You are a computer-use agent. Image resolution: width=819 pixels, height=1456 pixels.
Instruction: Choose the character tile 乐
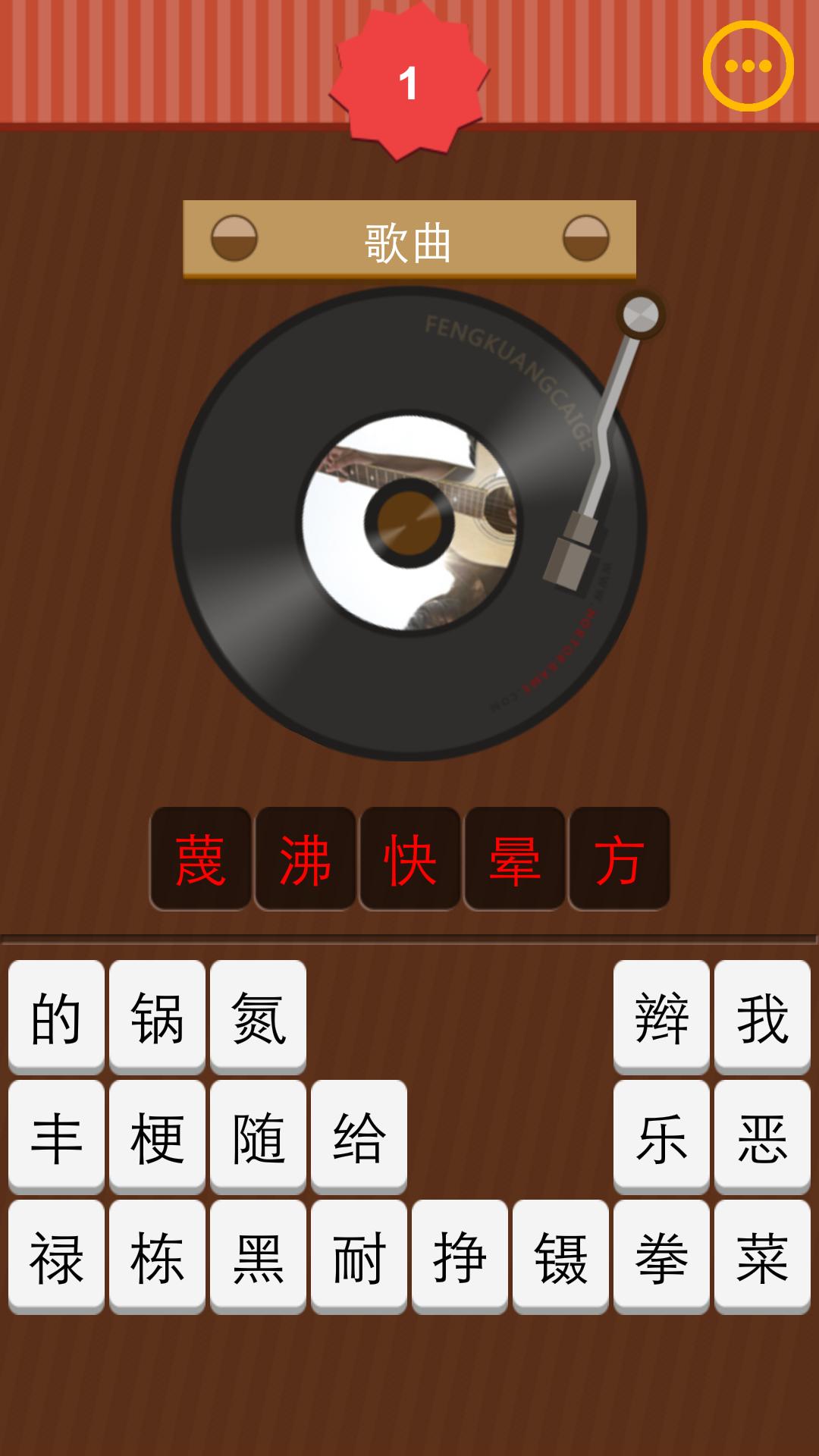tap(661, 1137)
